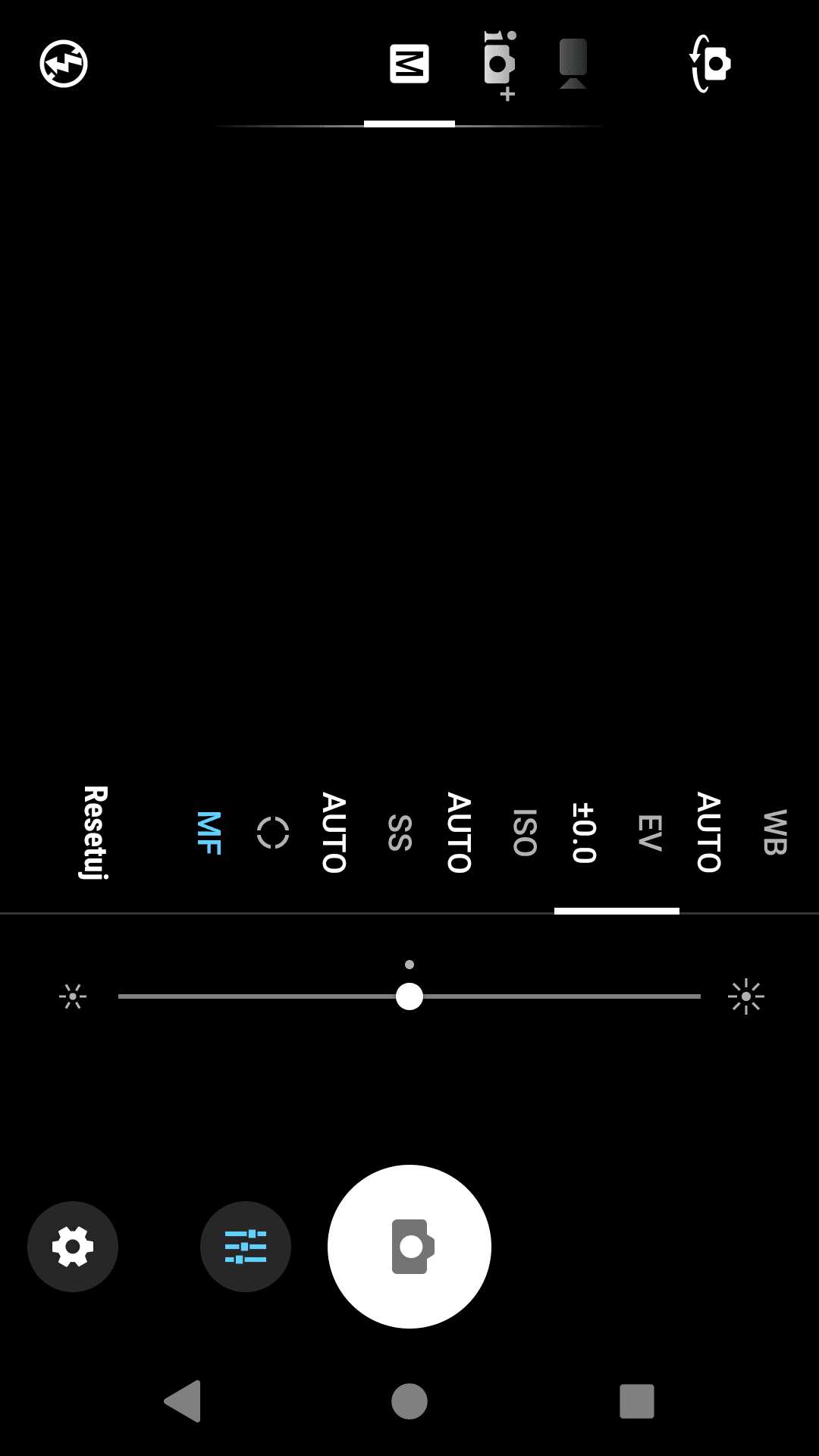Image resolution: width=819 pixels, height=1456 pixels.
Task: Go back using the system back button
Action: 183,1401
